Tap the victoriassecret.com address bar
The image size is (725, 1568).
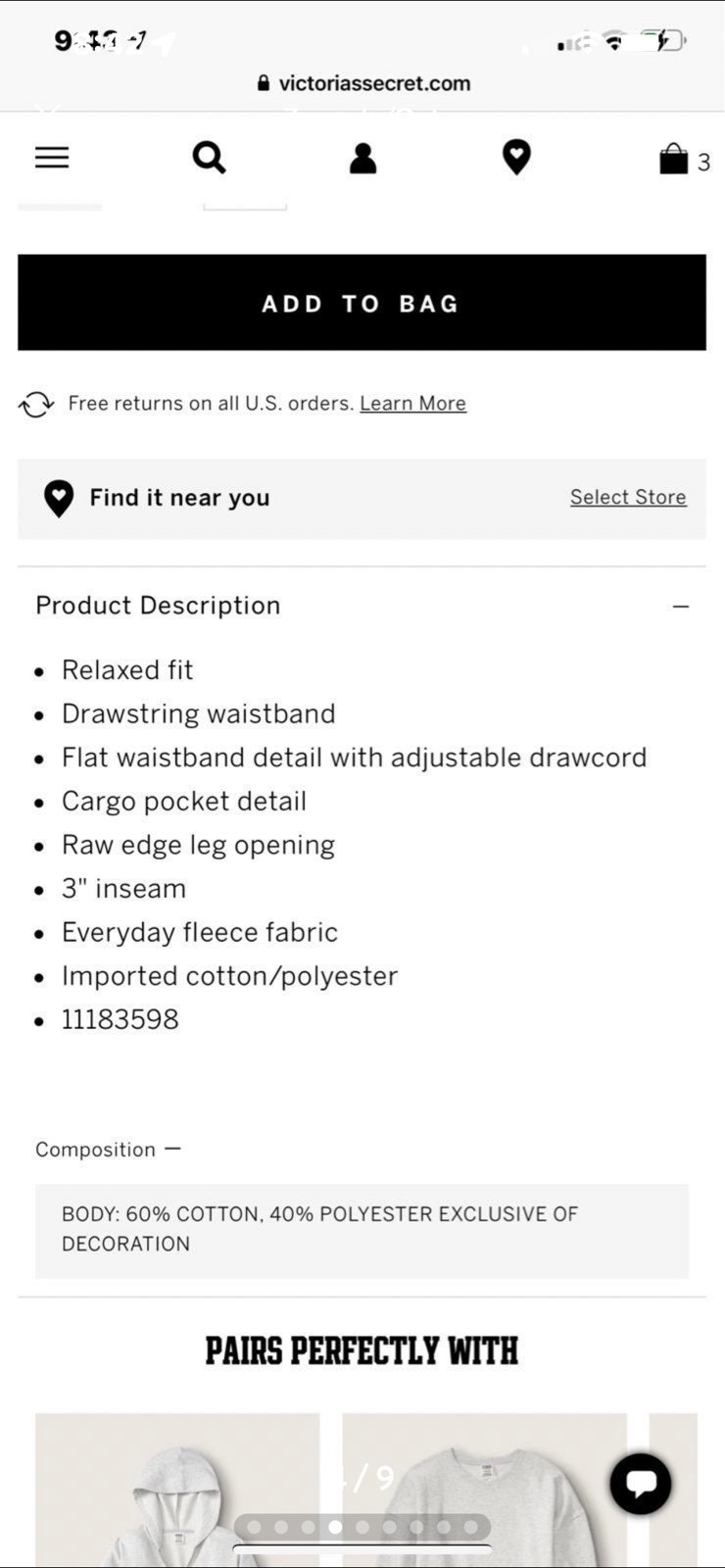(362, 83)
